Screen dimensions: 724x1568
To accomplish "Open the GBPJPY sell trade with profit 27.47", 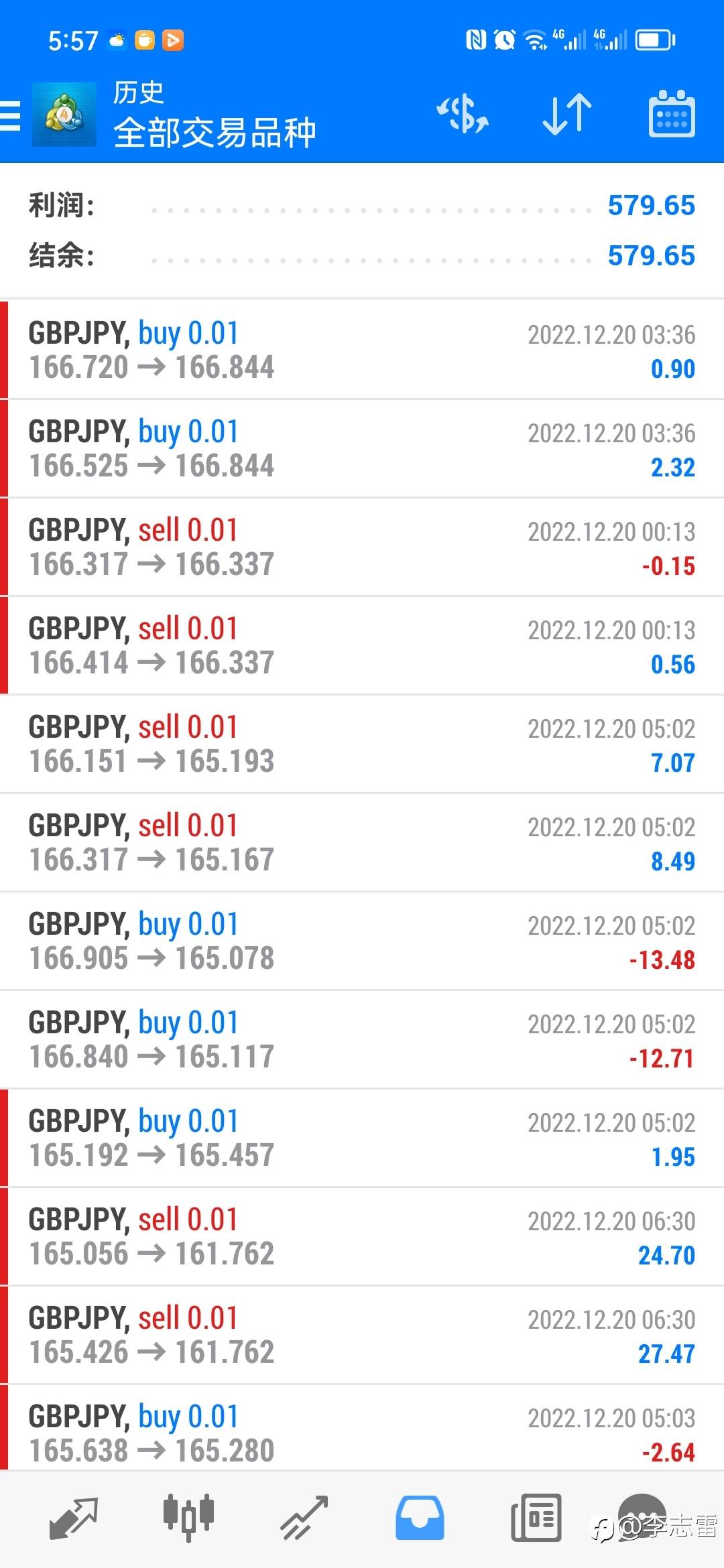I will [362, 1335].
